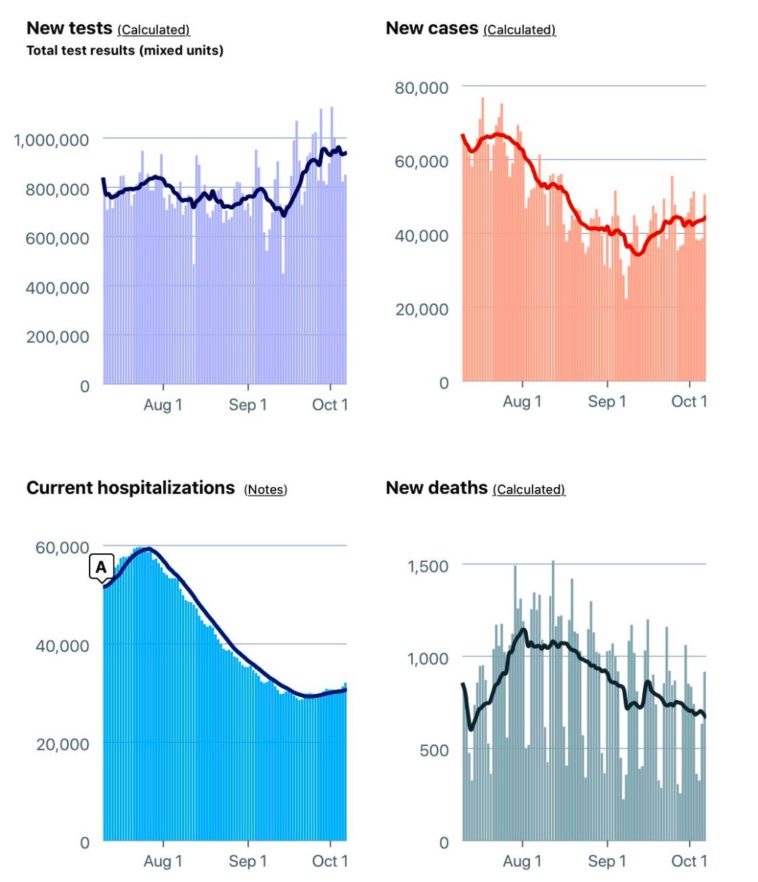The image size is (758, 882).
Task: Open the Calculated link beside New cases
Action: pyautogui.click(x=519, y=30)
